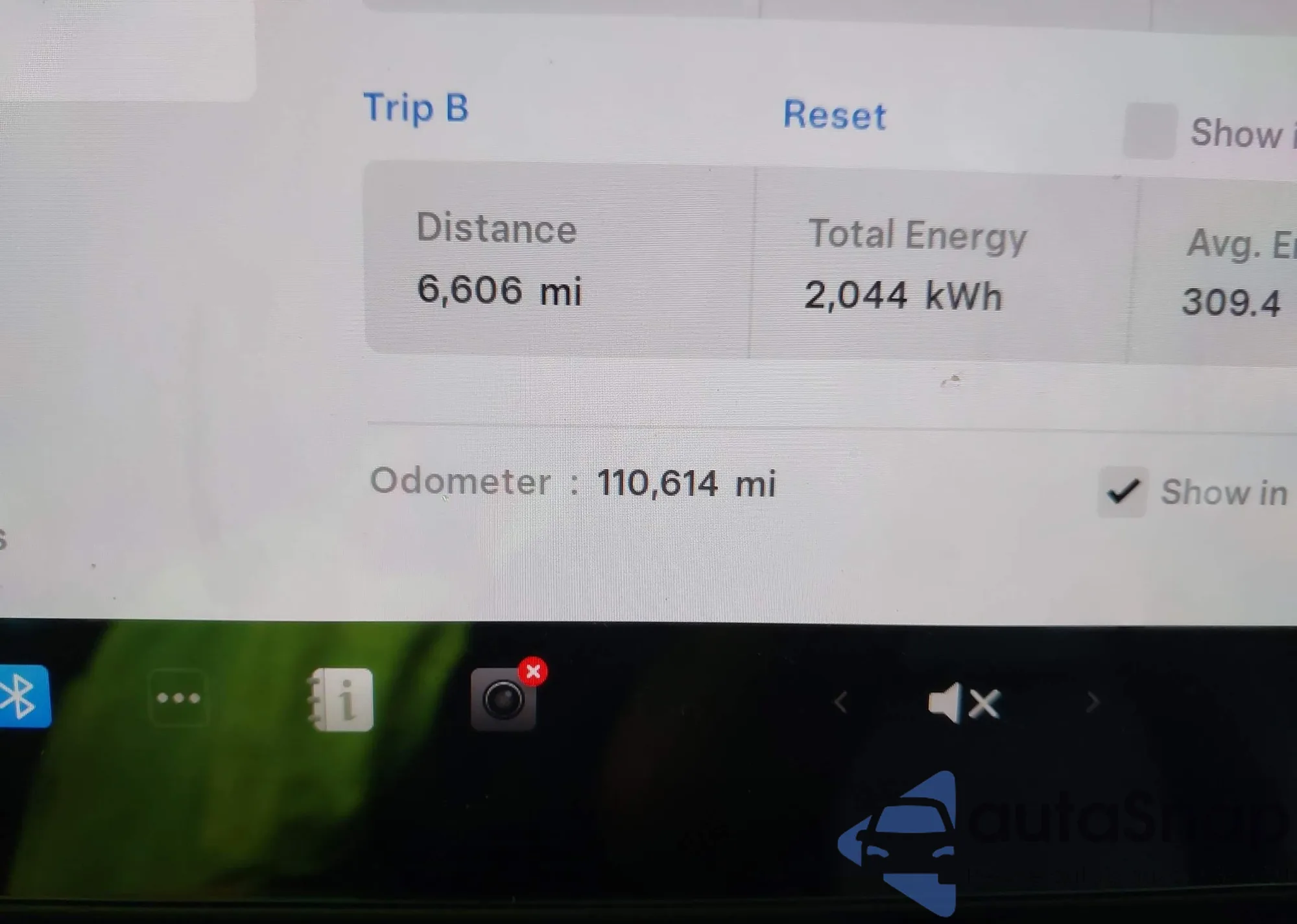1297x924 pixels.
Task: Open the owner's manual icon
Action: click(x=341, y=700)
